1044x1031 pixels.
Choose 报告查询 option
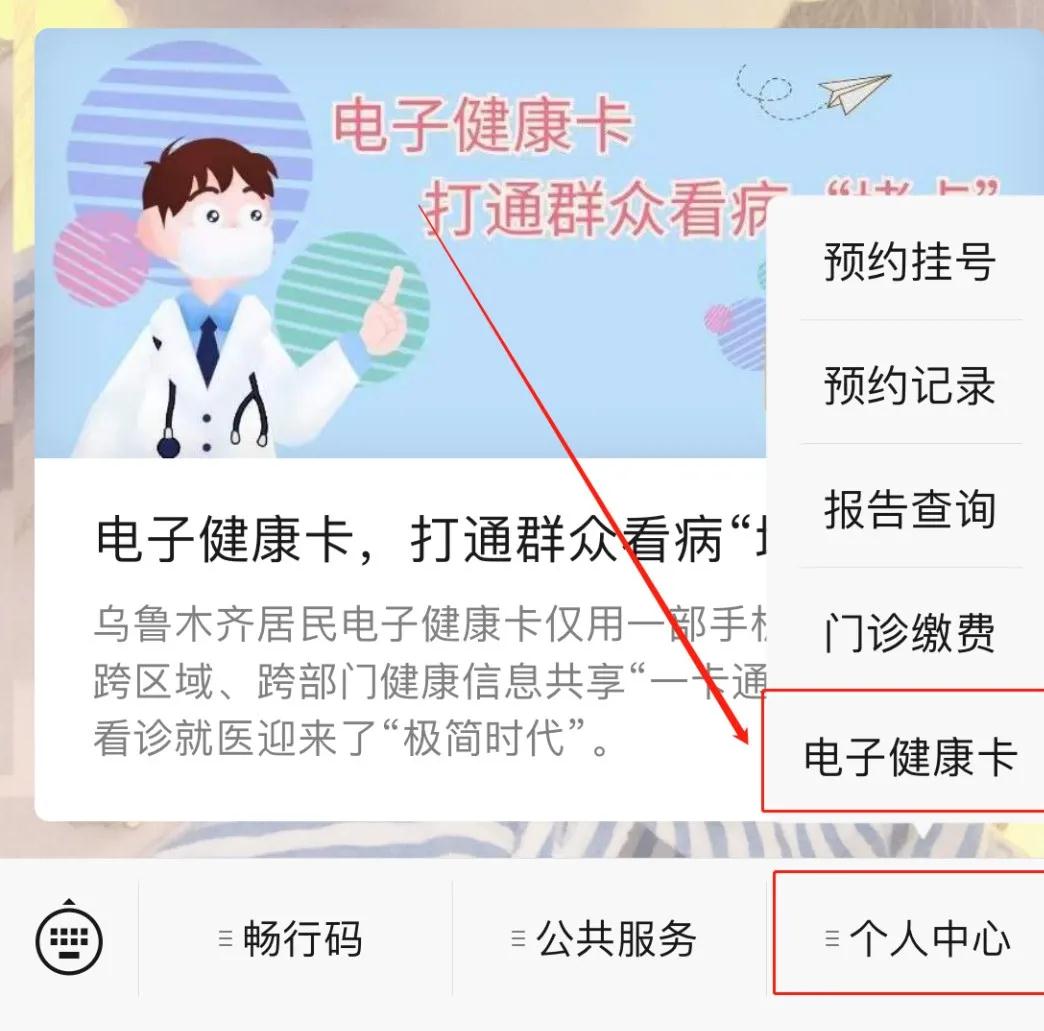[x=909, y=509]
